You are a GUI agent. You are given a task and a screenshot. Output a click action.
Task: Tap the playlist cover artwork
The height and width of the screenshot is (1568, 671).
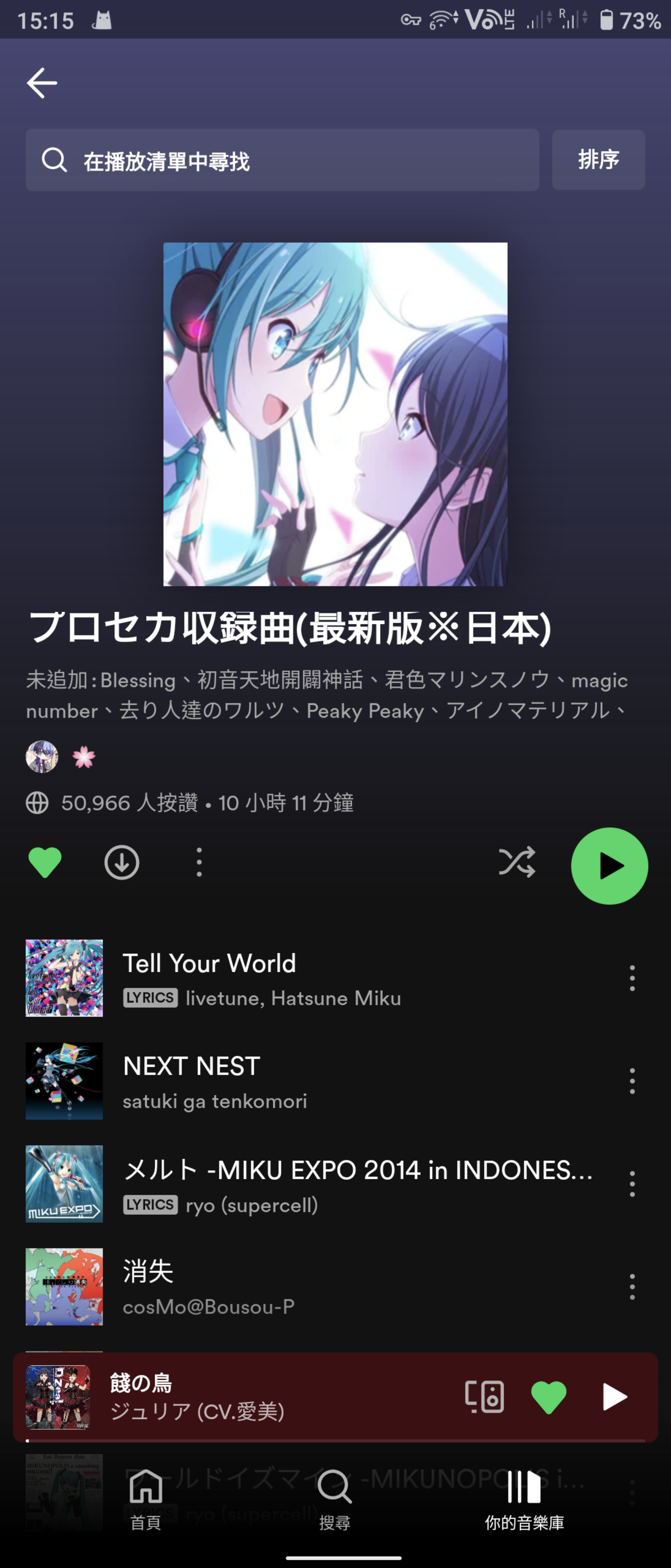(x=335, y=415)
